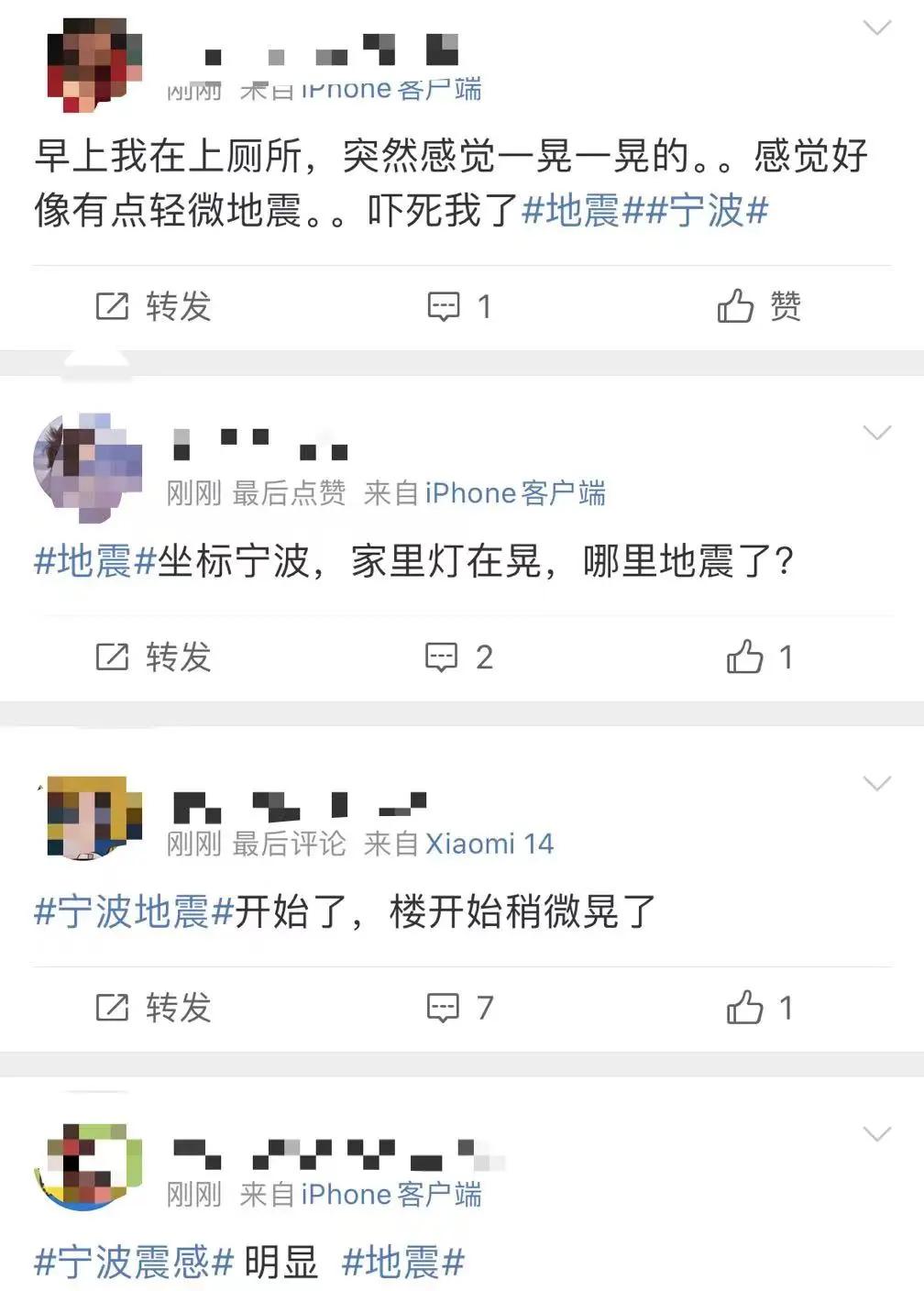
Task: Like the post ending with #地震##宁波#
Action: (x=758, y=306)
